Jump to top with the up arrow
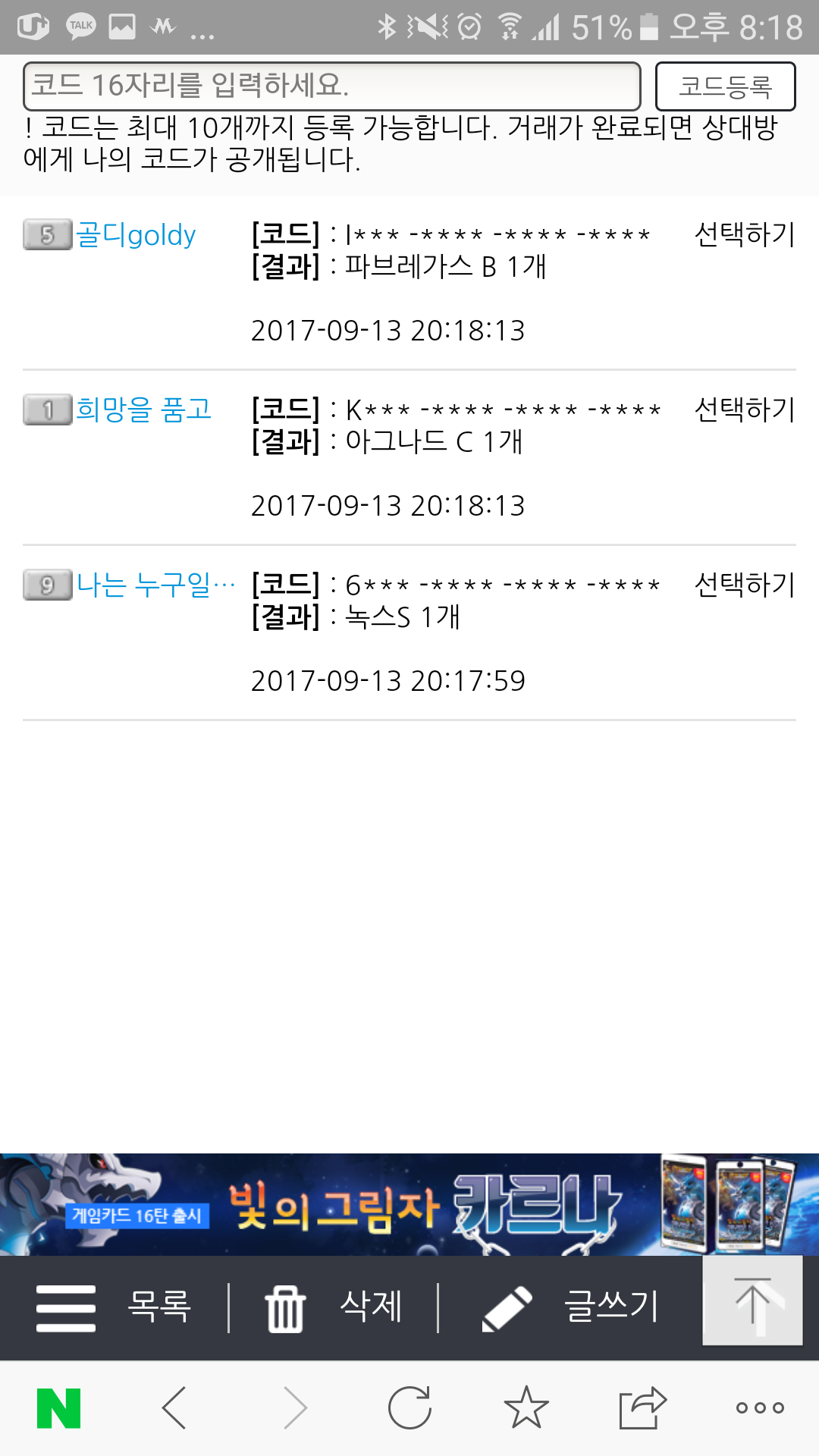 752,1300
